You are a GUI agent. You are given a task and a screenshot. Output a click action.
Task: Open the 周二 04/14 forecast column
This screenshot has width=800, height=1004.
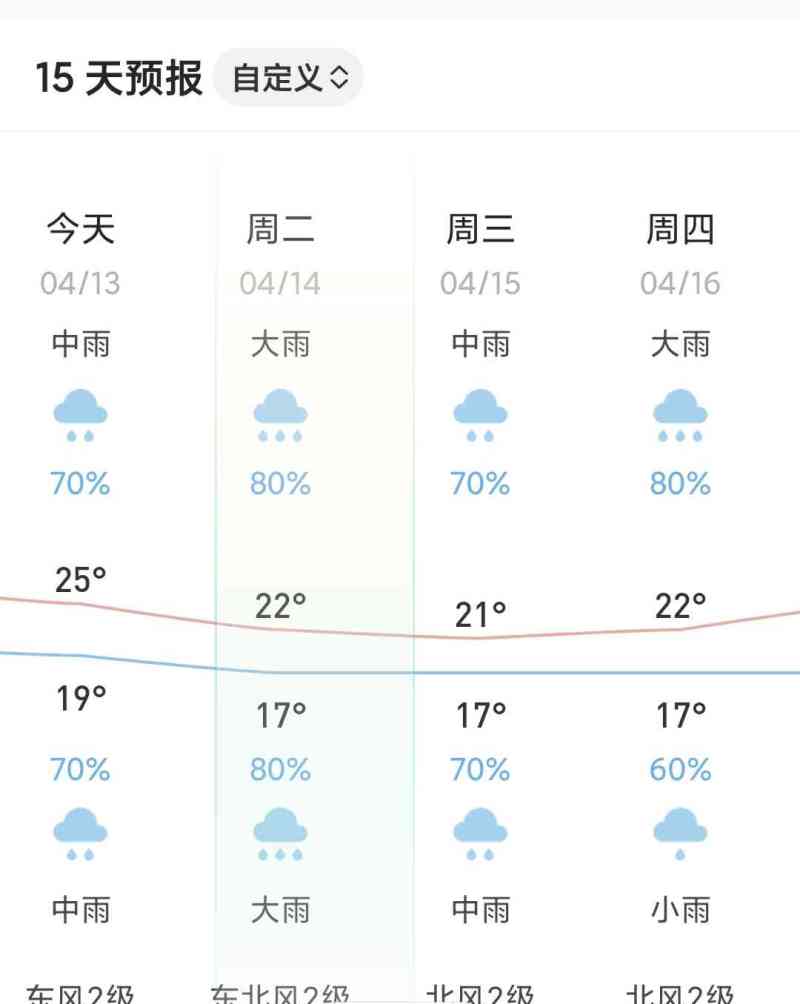[281, 250]
